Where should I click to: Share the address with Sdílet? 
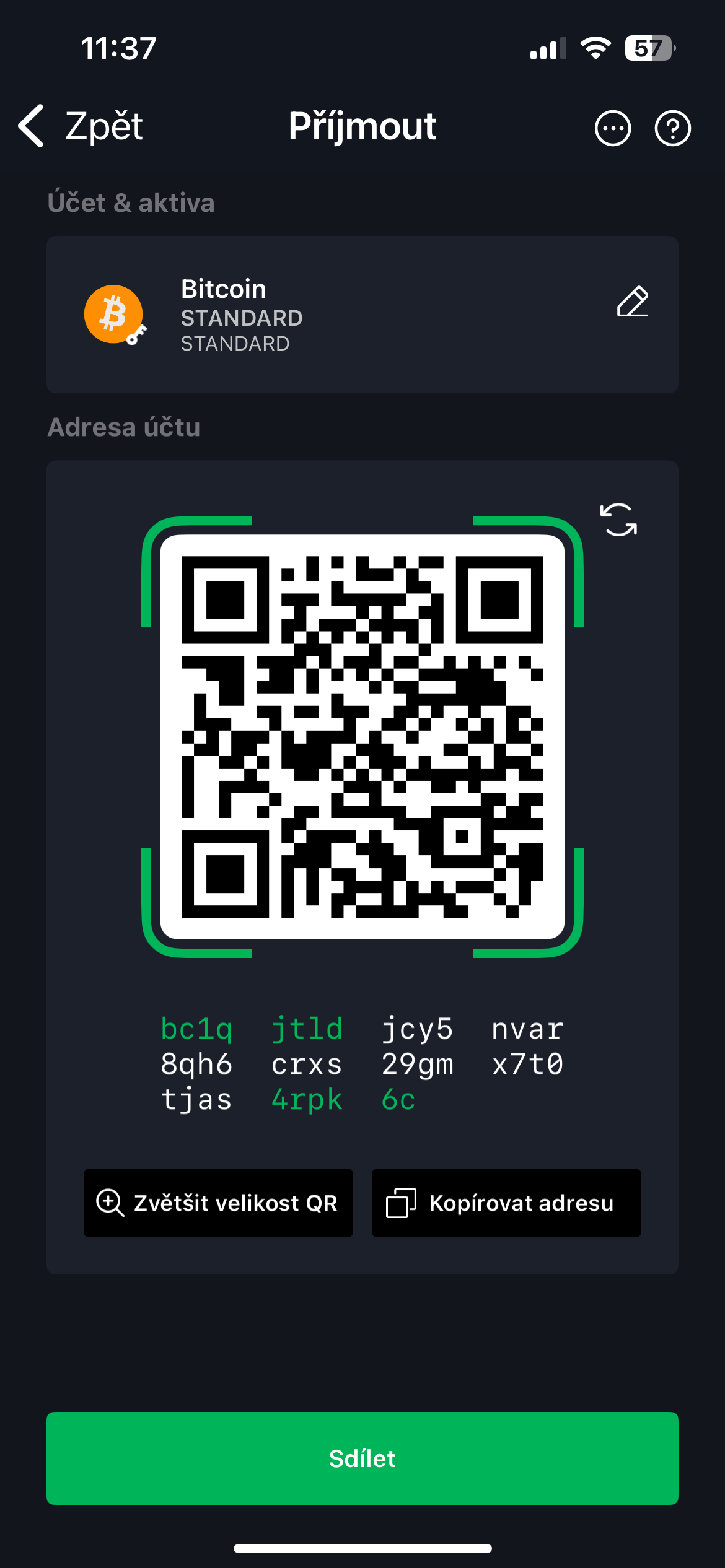(362, 1458)
